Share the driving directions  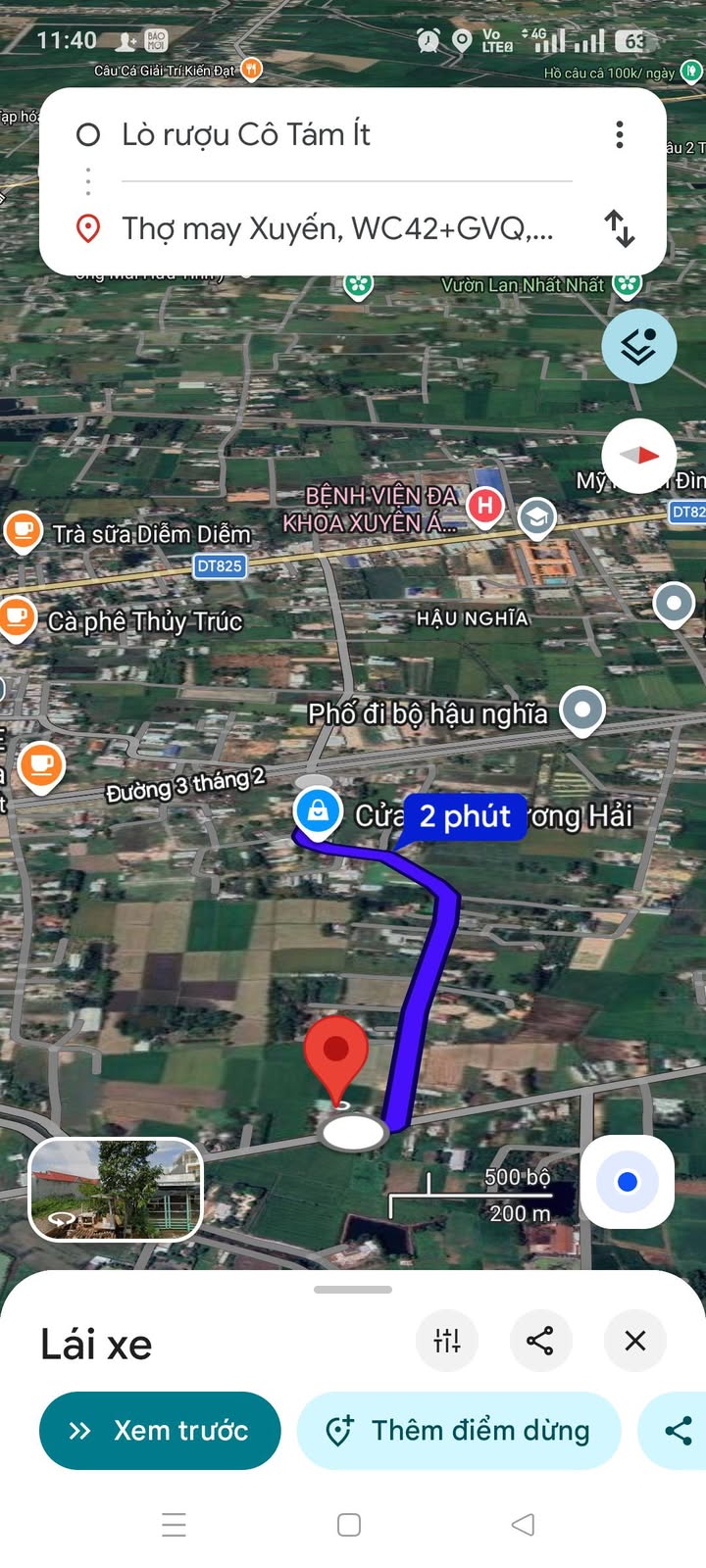[x=540, y=1340]
